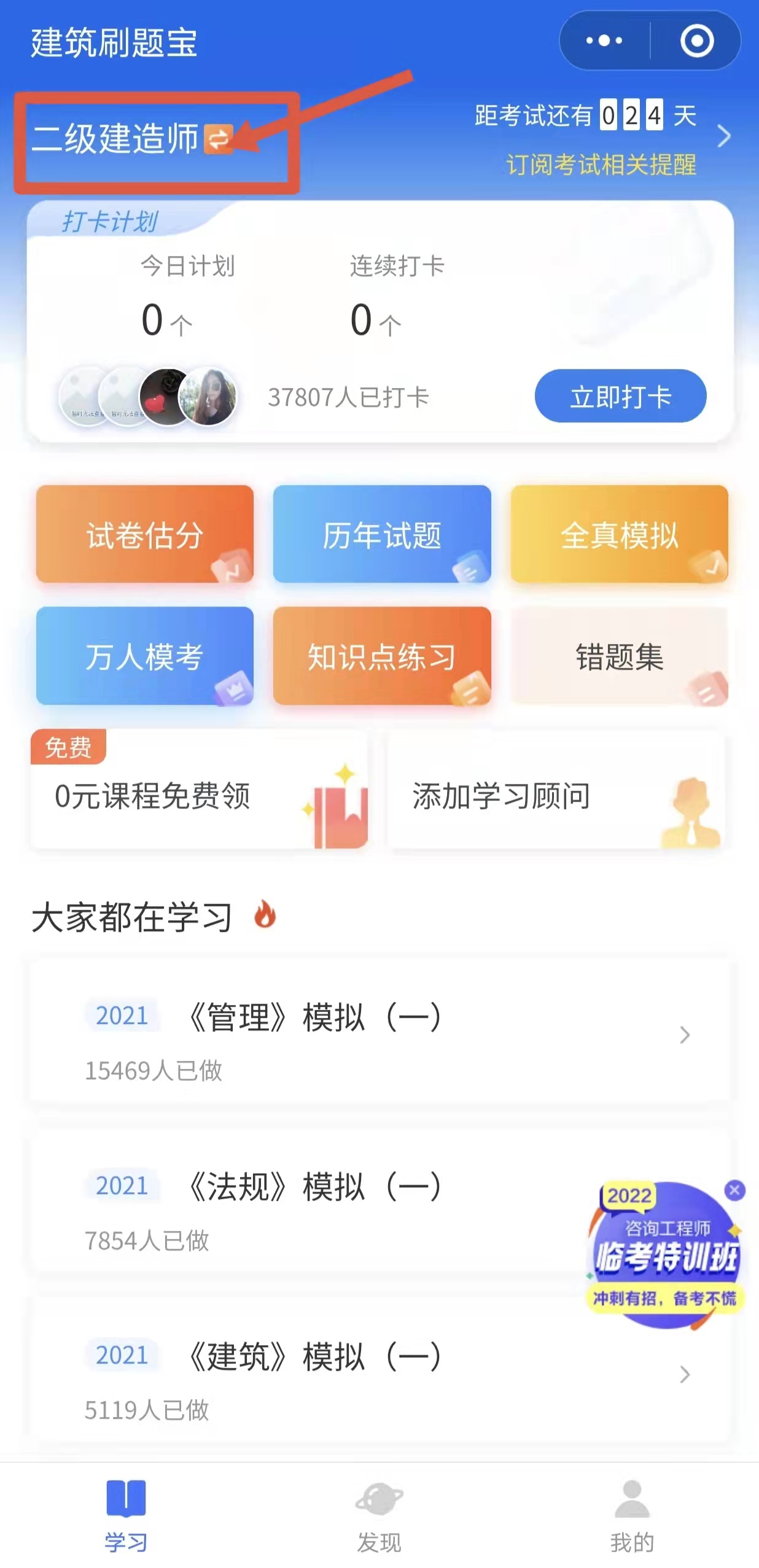This screenshot has width=759, height=1568.
Task: Tap the 立即打卡 button
Action: pos(620,396)
